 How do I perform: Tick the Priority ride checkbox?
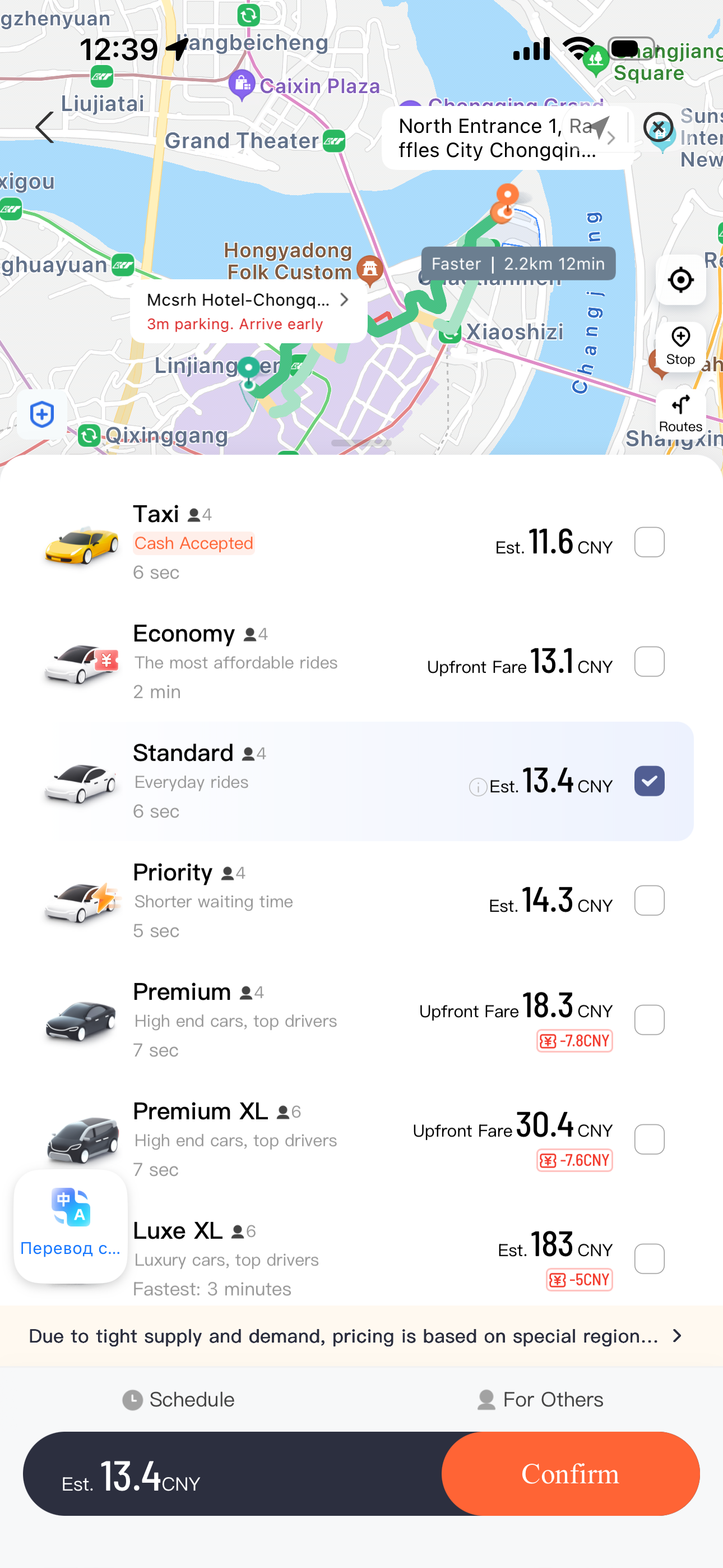coord(649,900)
